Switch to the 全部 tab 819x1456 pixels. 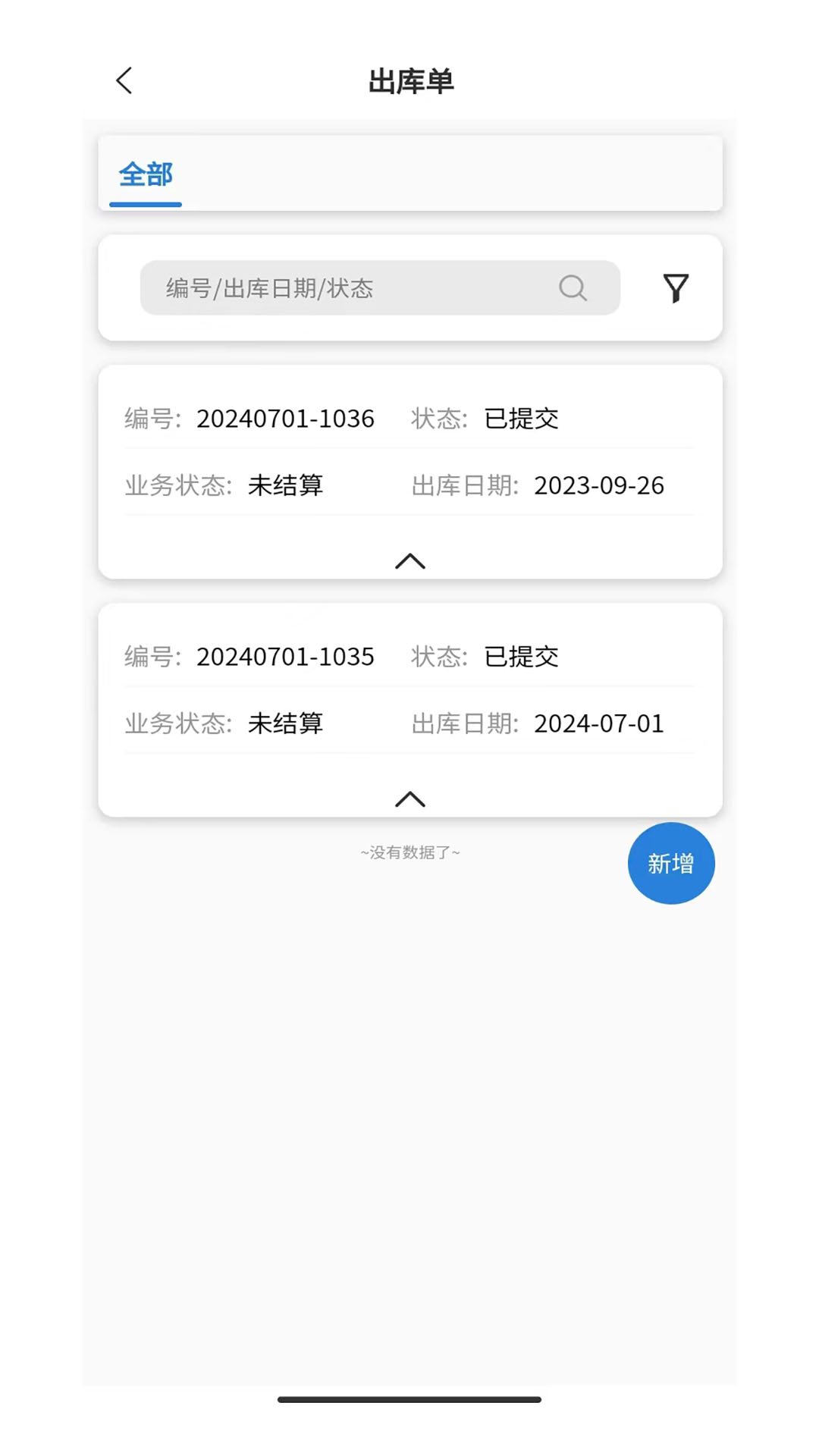tap(146, 174)
